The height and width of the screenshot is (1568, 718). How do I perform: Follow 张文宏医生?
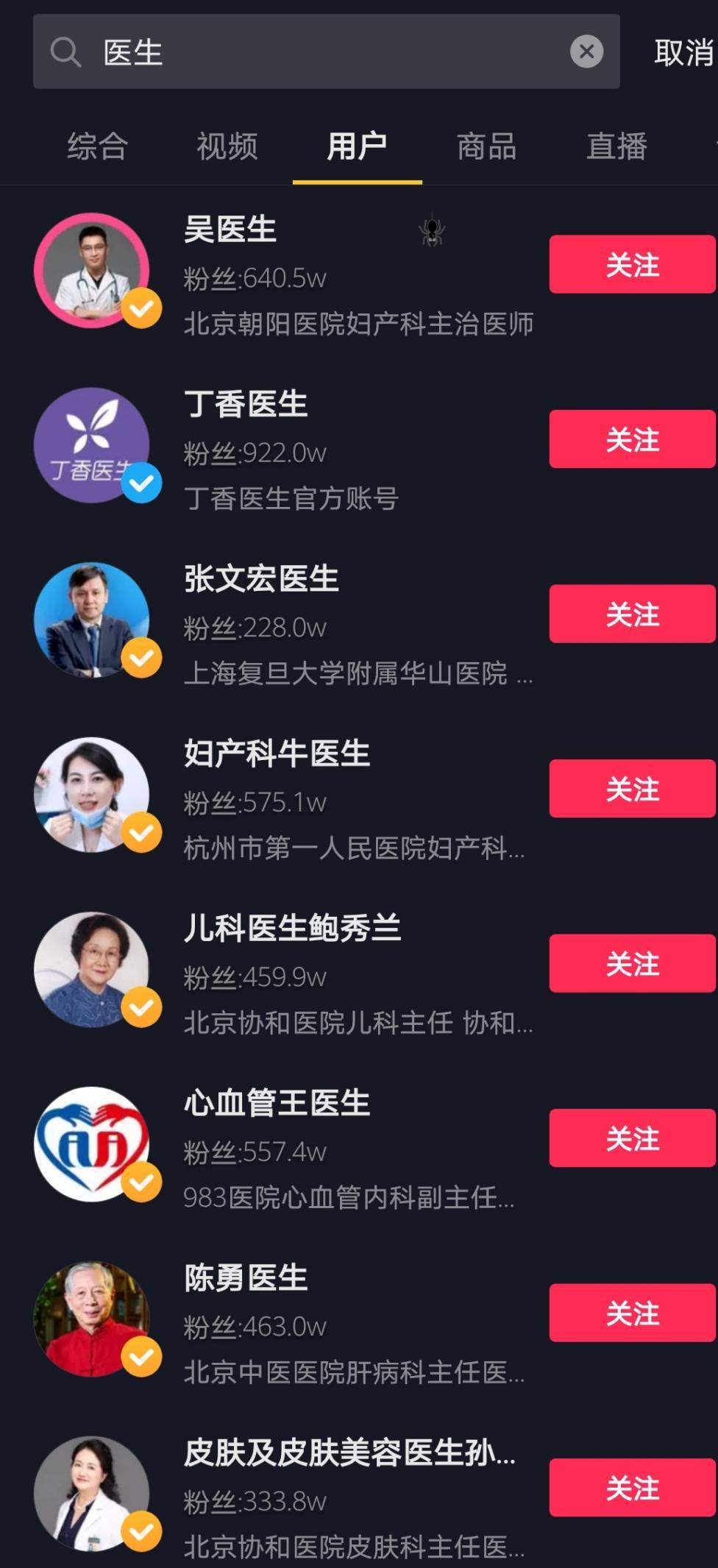pyautogui.click(x=632, y=614)
